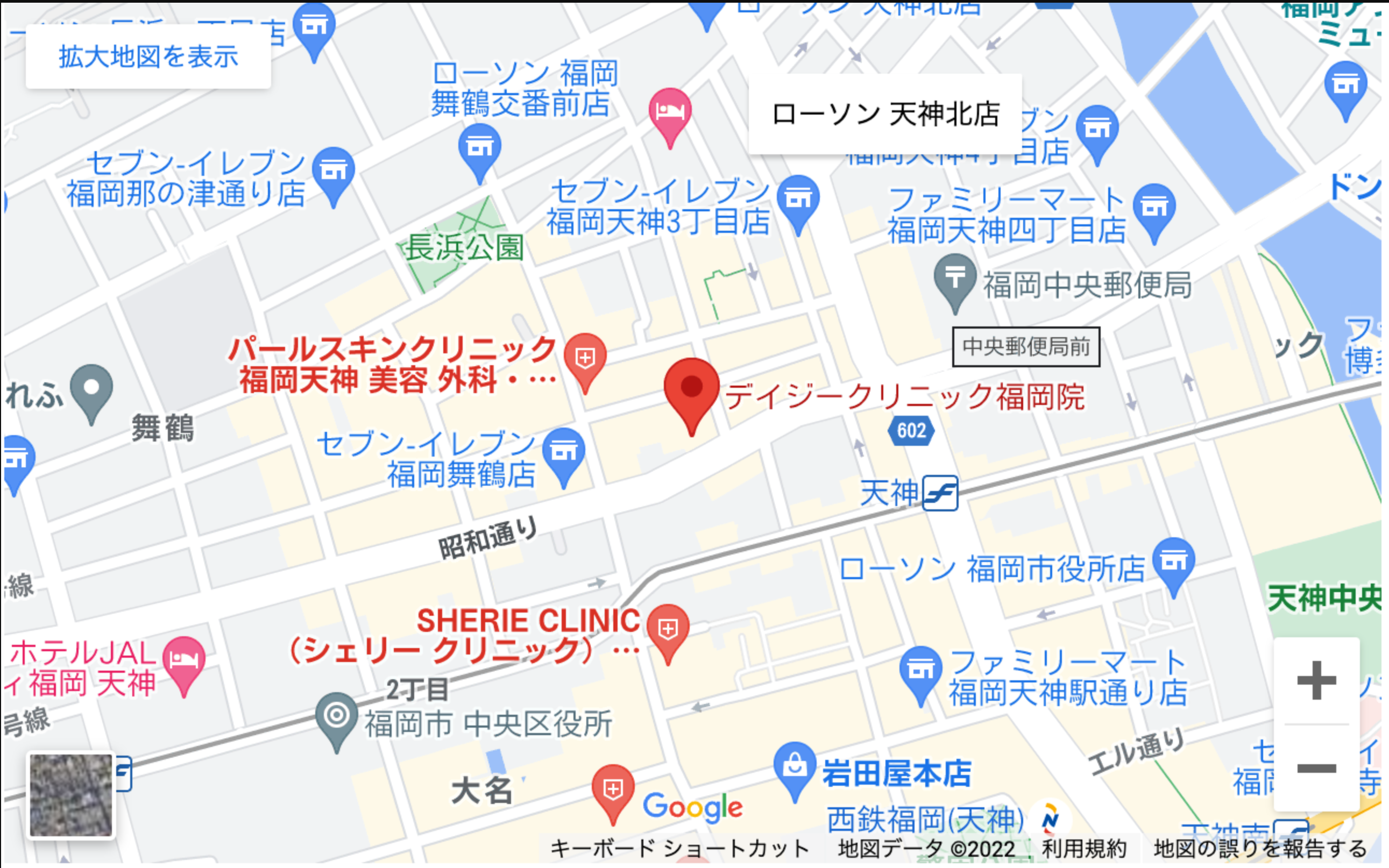Open the 福岡市 中央区役所 marker
Screen dimensions: 1389x868
point(336,716)
